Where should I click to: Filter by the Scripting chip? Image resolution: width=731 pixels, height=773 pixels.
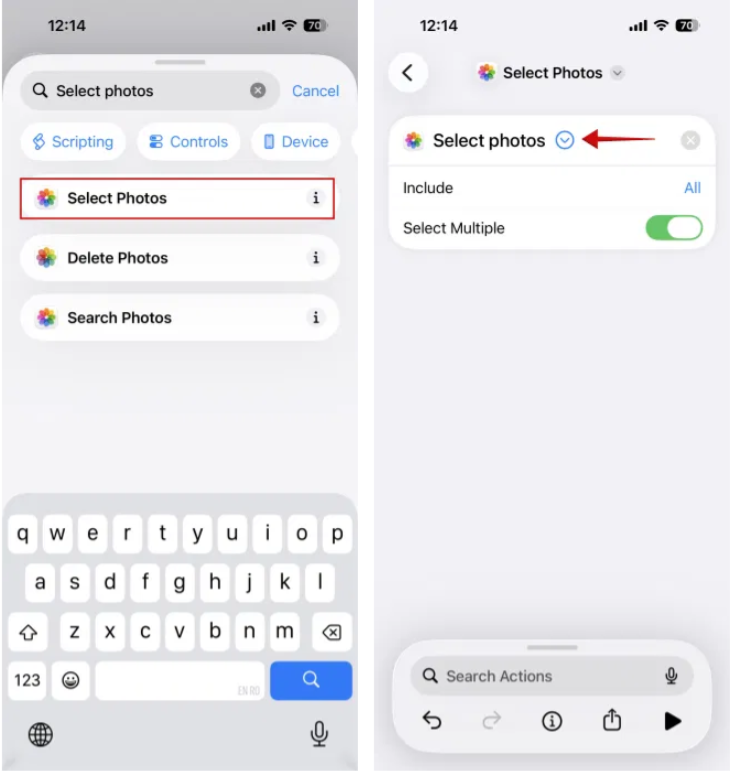[x=73, y=142]
